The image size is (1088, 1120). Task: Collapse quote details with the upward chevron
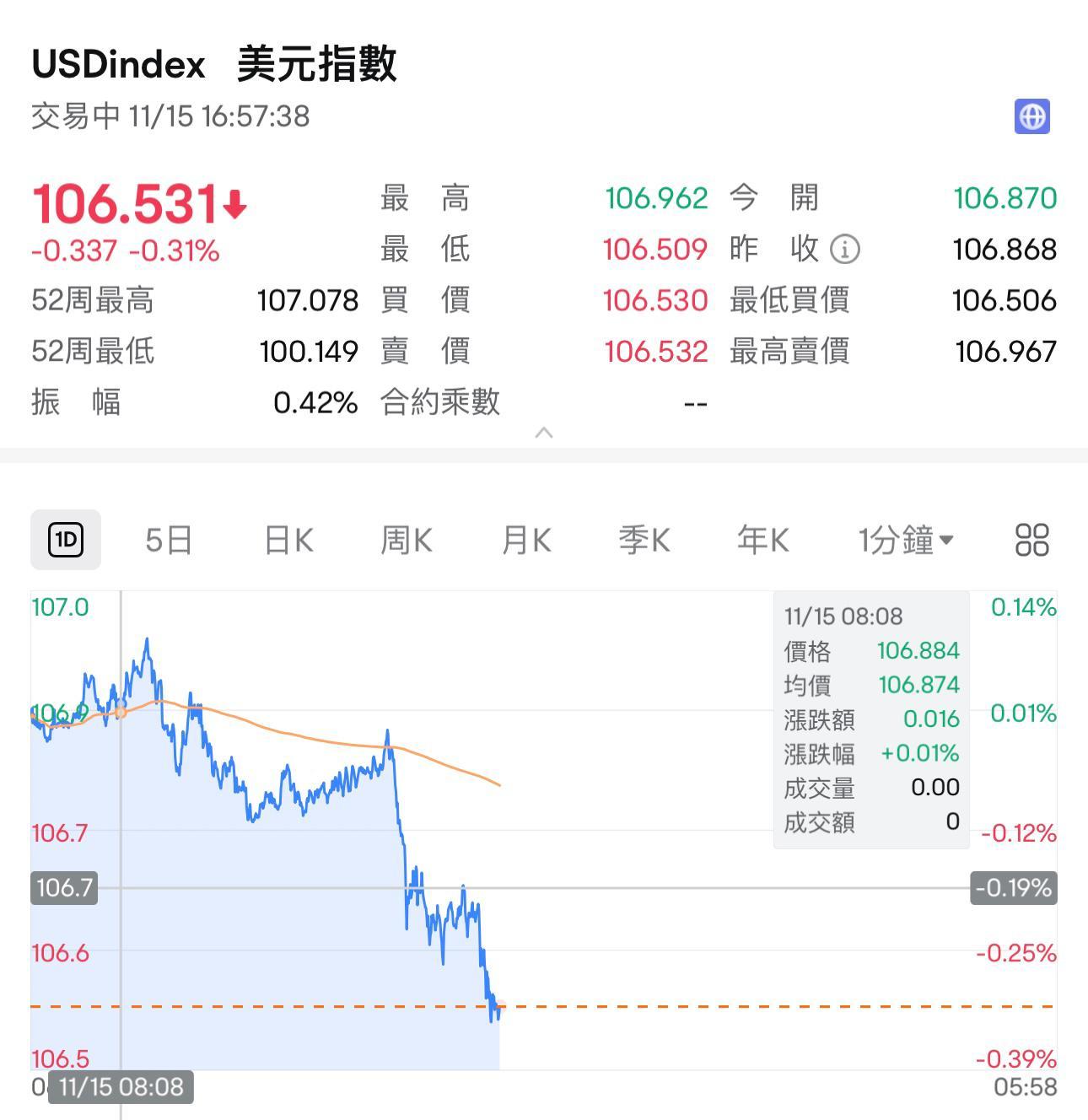[x=544, y=431]
